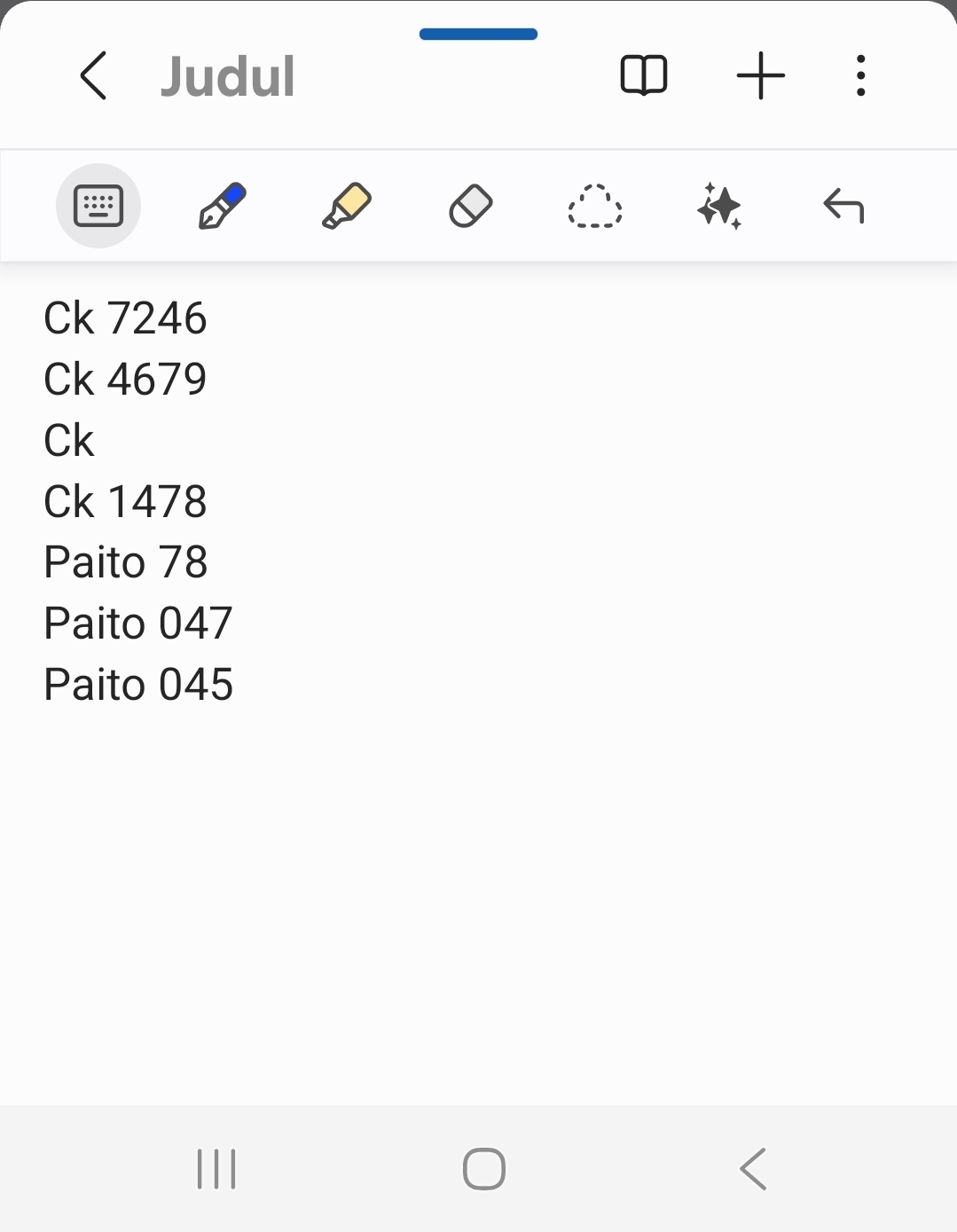Go to the home screen
This screenshot has height=1232, width=957.
click(x=484, y=1168)
